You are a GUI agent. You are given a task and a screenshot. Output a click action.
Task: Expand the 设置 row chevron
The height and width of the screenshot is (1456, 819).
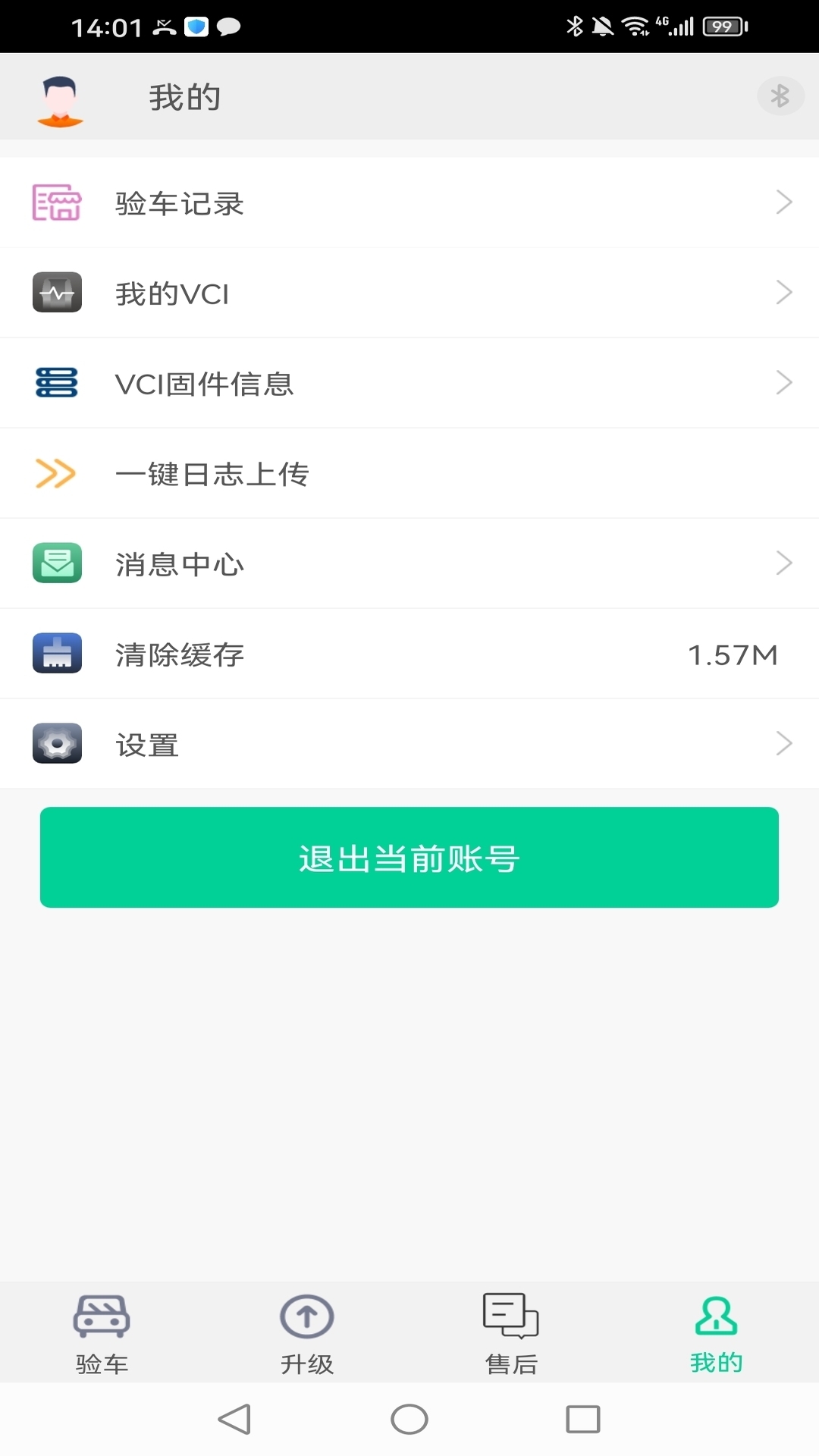tap(784, 743)
